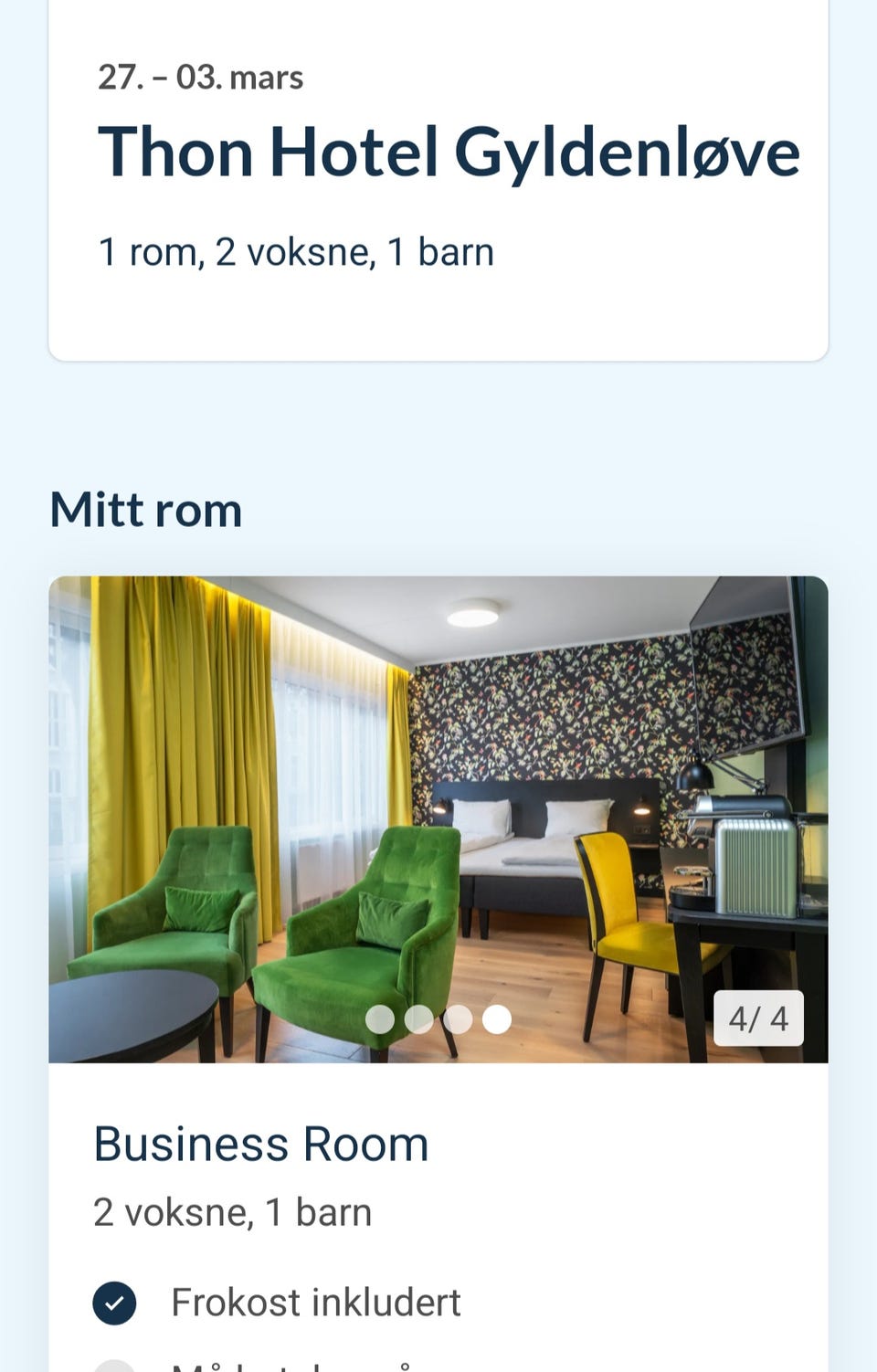The width and height of the screenshot is (877, 1372).
Task: Click the photo carousel progress indicator row
Action: click(438, 1020)
